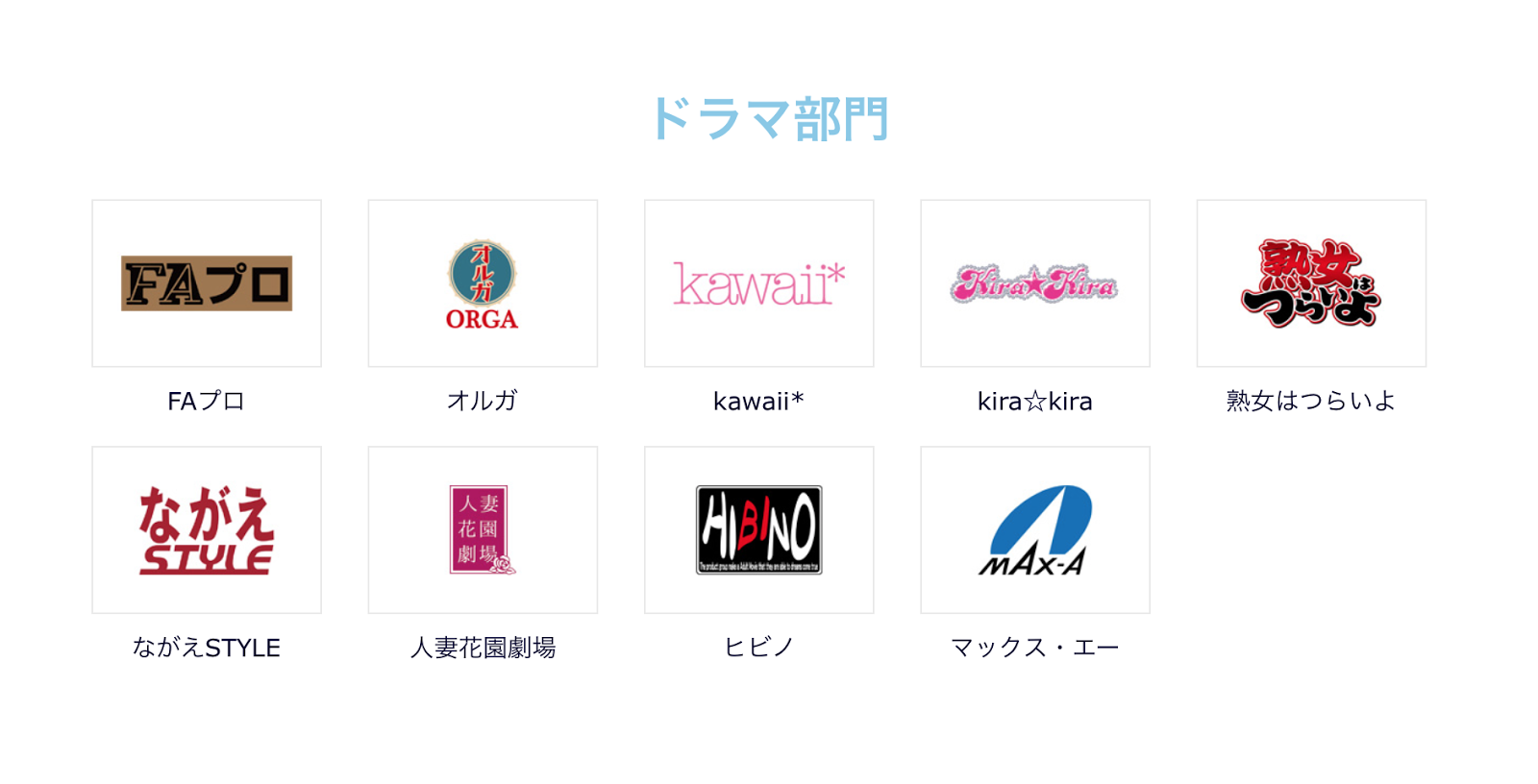The image size is (1538, 784).
Task: Select the ながえSTYLE card
Action: coord(207,529)
